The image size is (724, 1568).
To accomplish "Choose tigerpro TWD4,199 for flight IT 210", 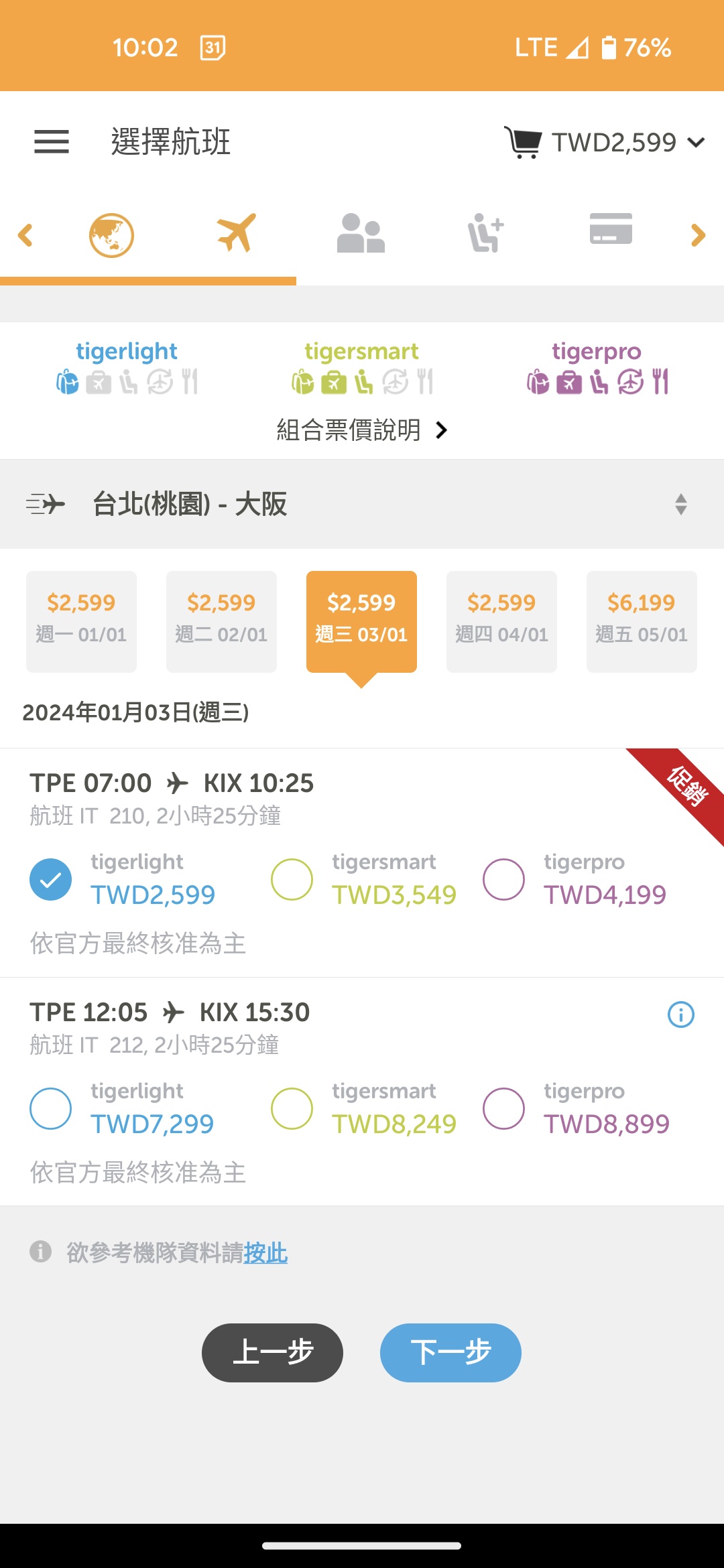I will [x=503, y=879].
